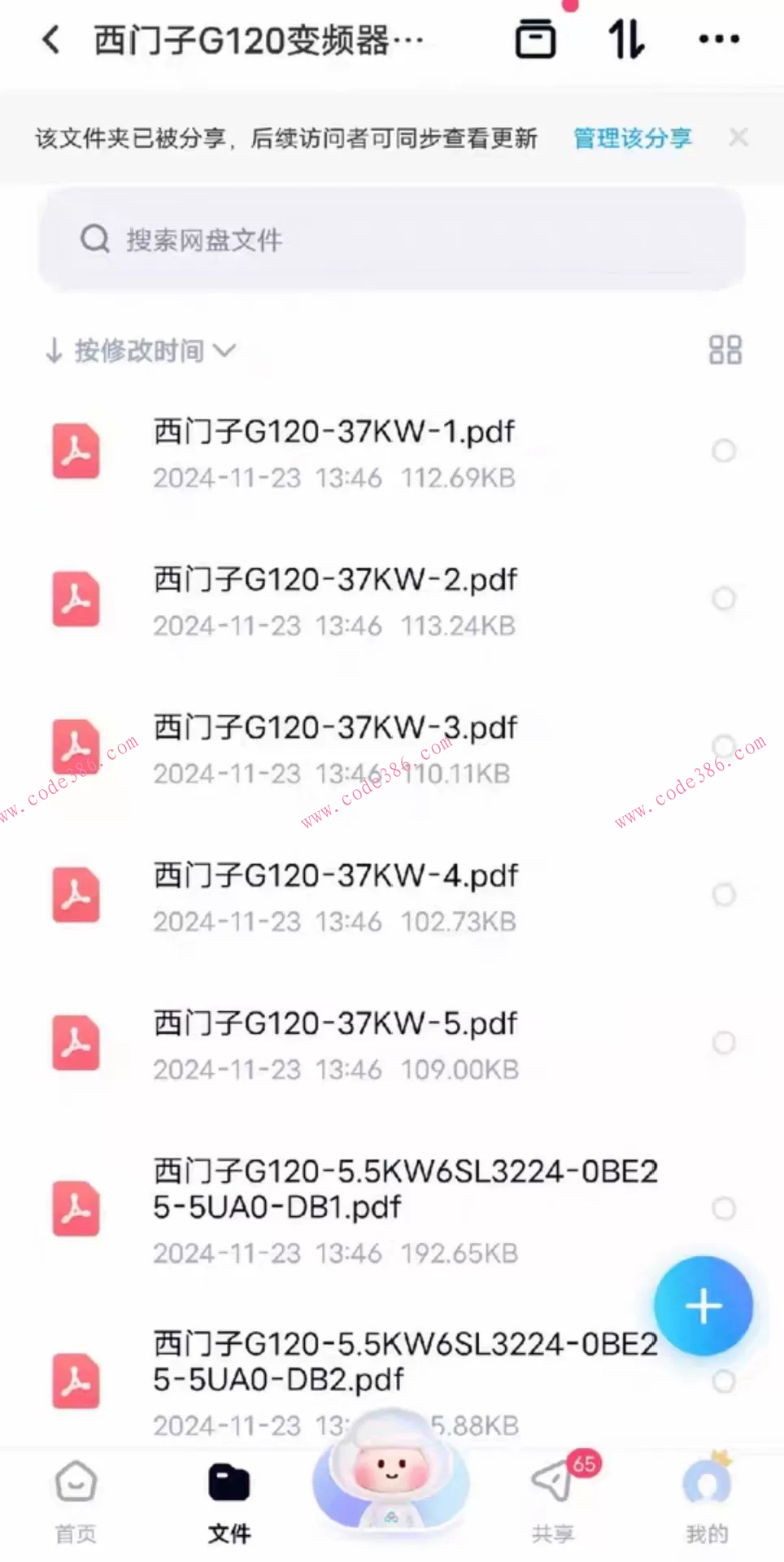
Task: Tap the 管理该分享 link
Action: pyautogui.click(x=632, y=138)
